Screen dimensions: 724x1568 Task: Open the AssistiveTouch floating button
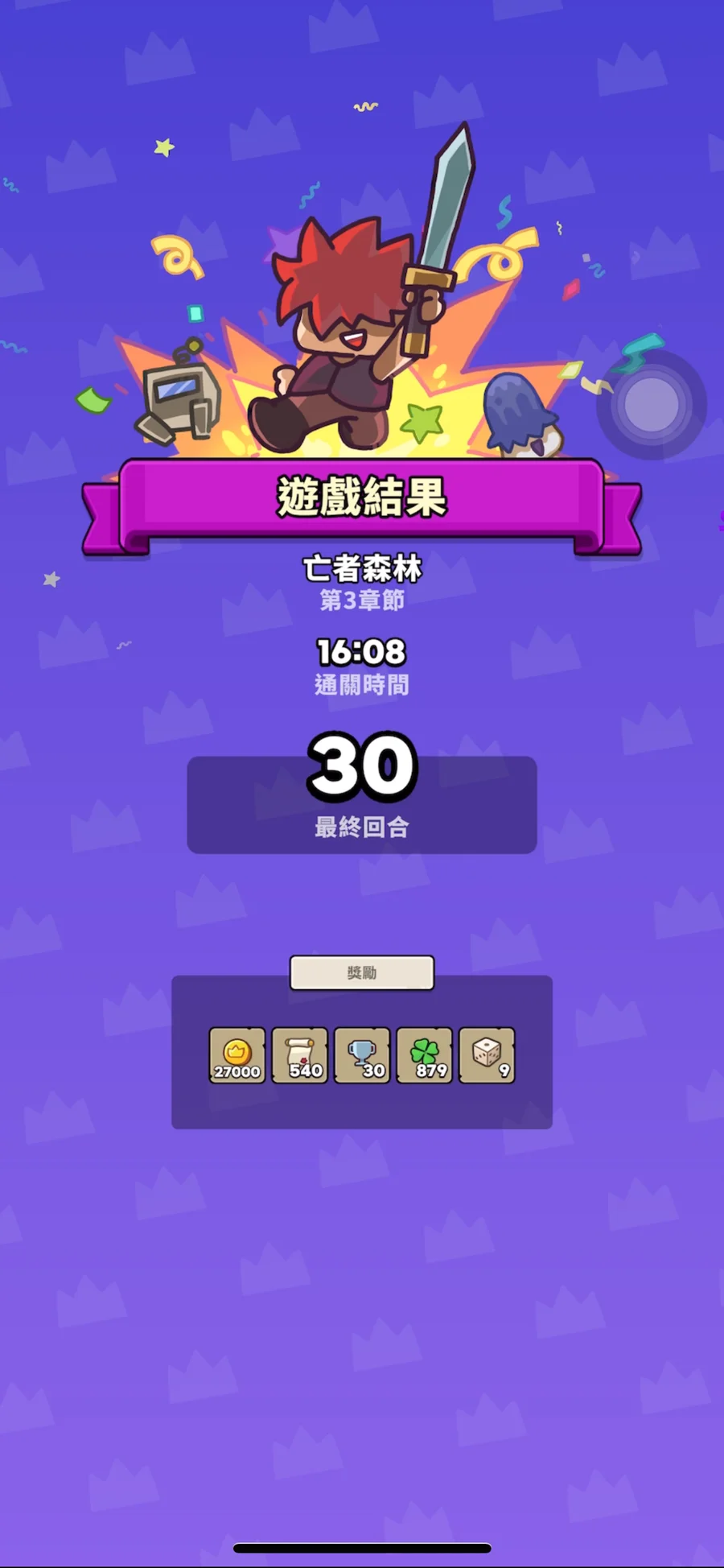click(x=651, y=404)
